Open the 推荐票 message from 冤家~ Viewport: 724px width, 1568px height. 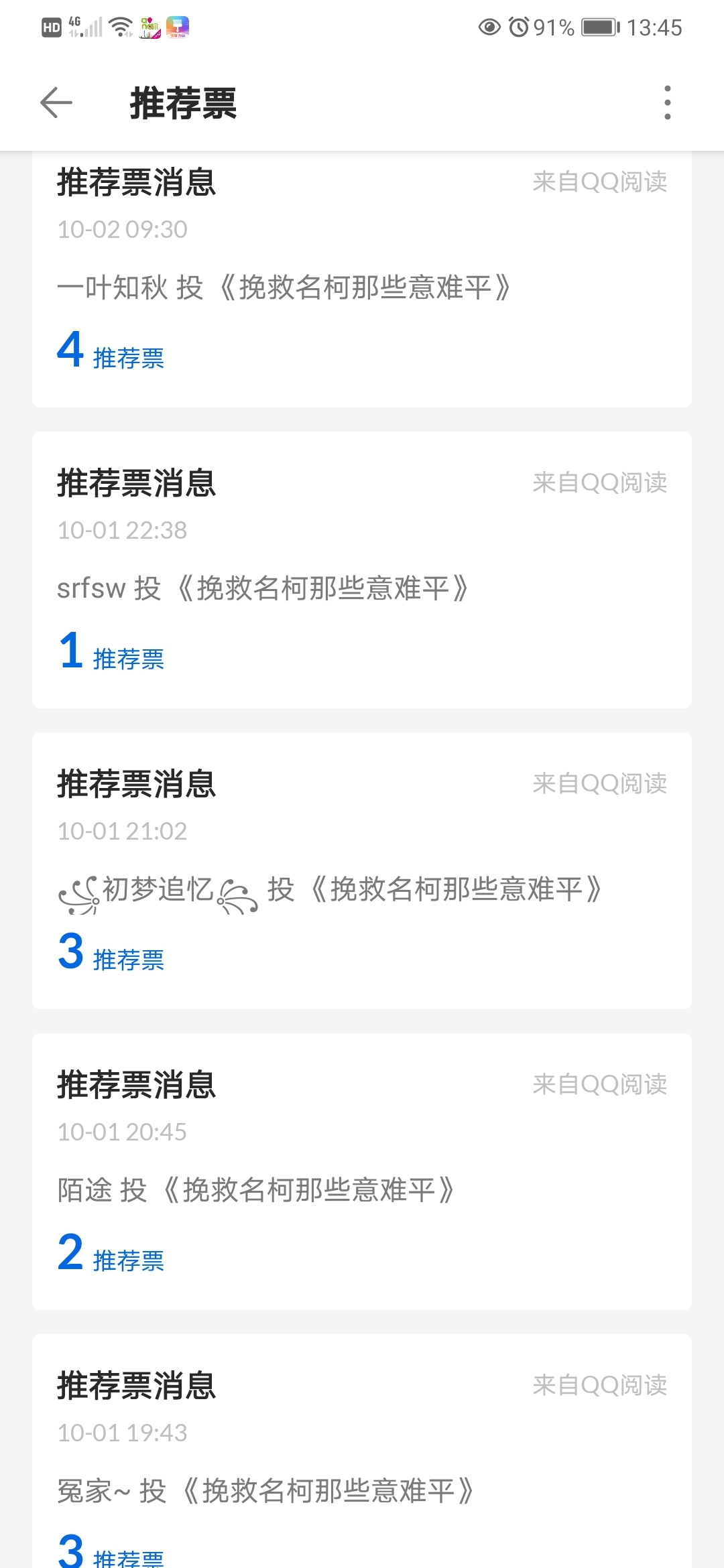[362, 1461]
